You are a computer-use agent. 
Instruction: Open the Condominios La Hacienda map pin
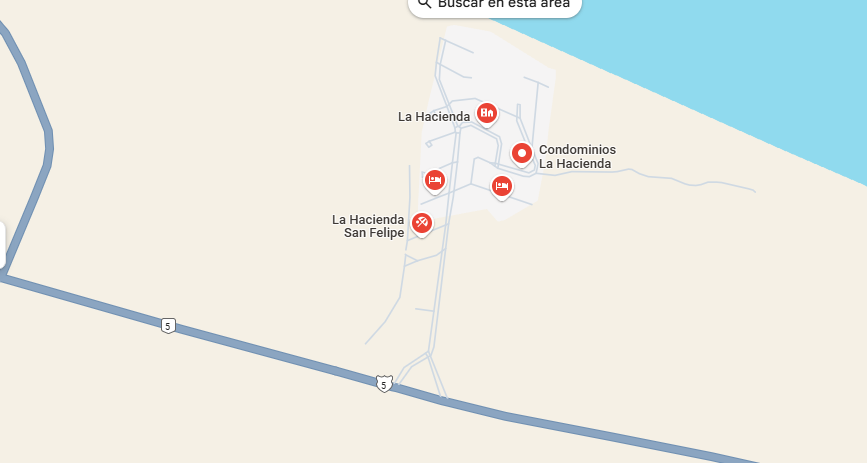click(x=521, y=153)
